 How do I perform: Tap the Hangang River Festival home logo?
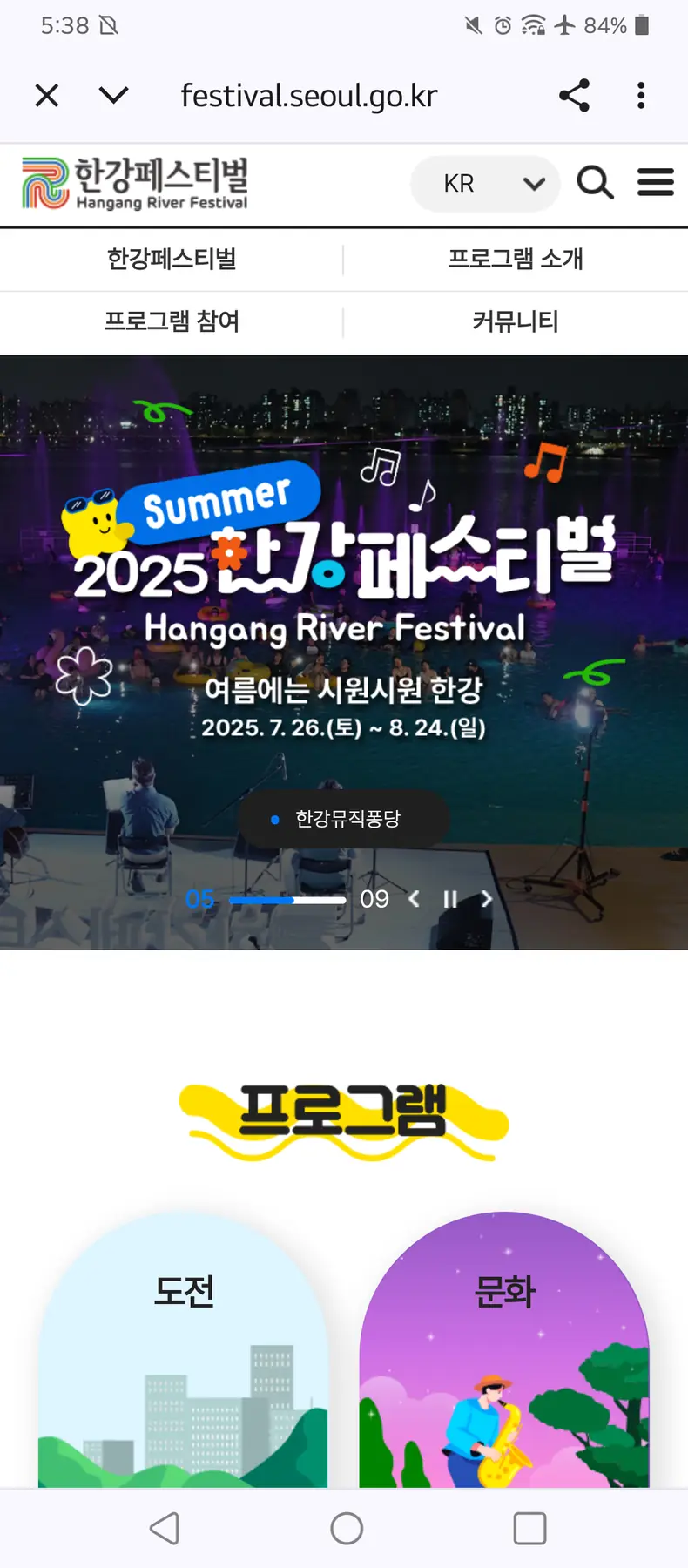coord(135,184)
